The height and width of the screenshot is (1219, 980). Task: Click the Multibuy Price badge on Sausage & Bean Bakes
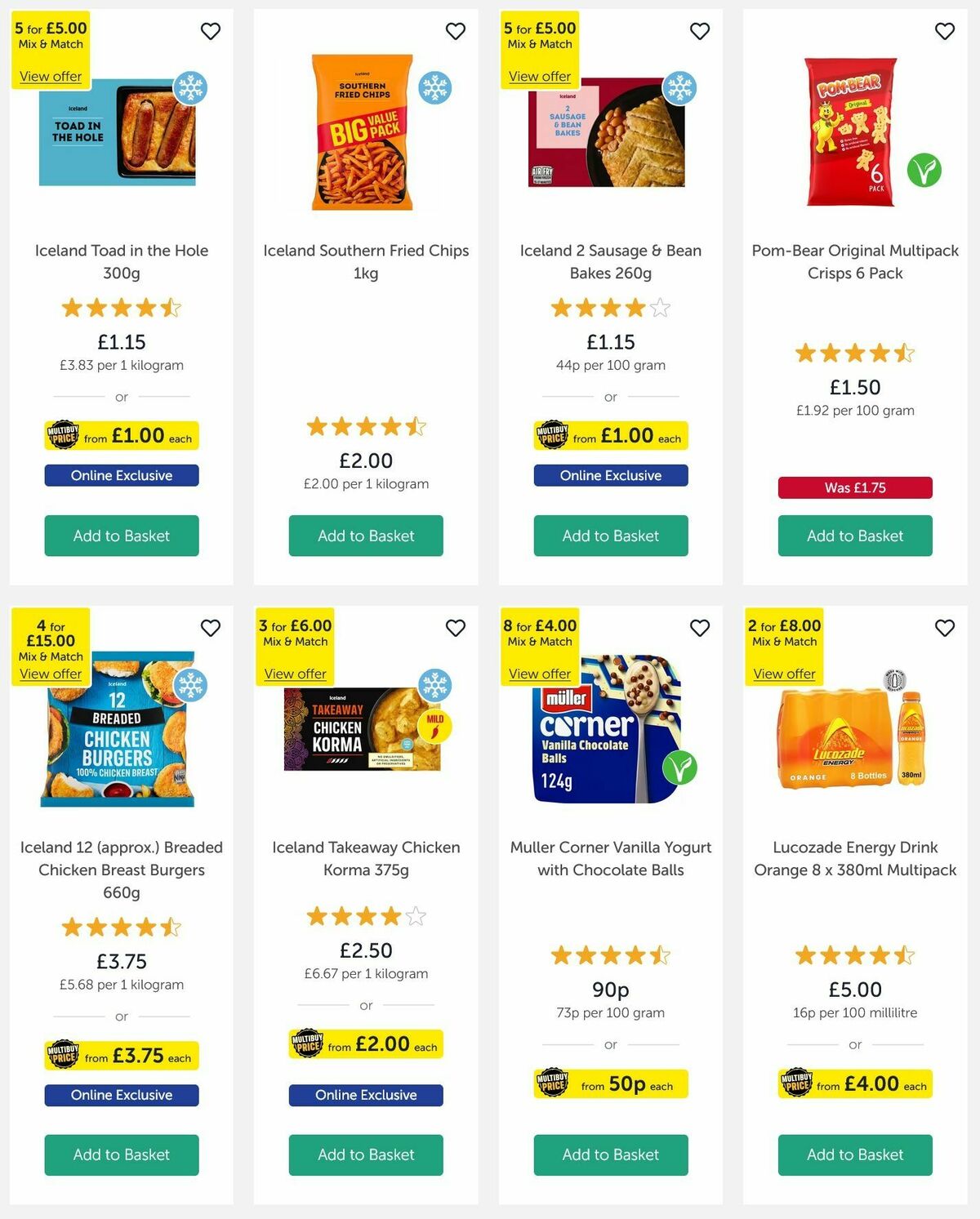pos(611,436)
